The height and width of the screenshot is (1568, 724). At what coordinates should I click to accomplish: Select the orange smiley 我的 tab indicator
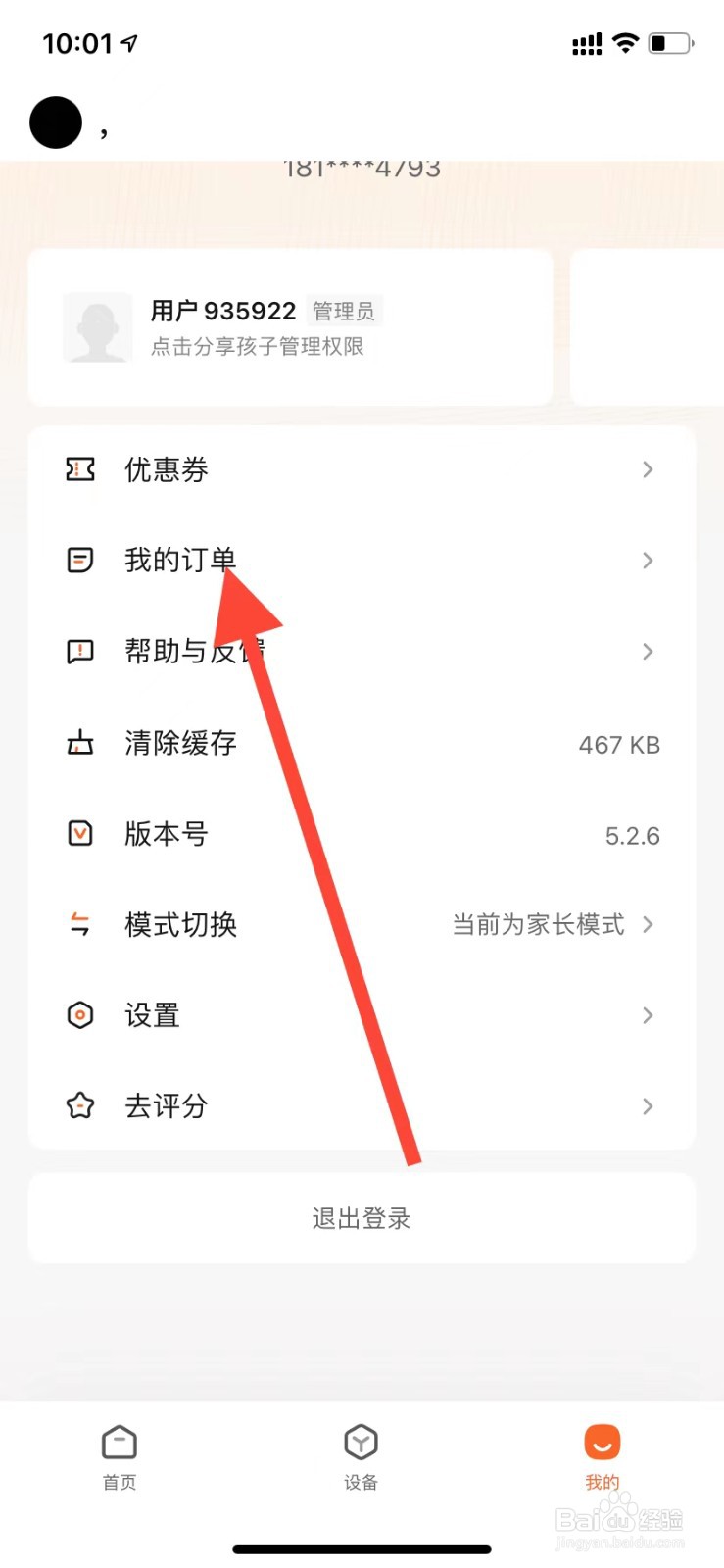tap(601, 1442)
